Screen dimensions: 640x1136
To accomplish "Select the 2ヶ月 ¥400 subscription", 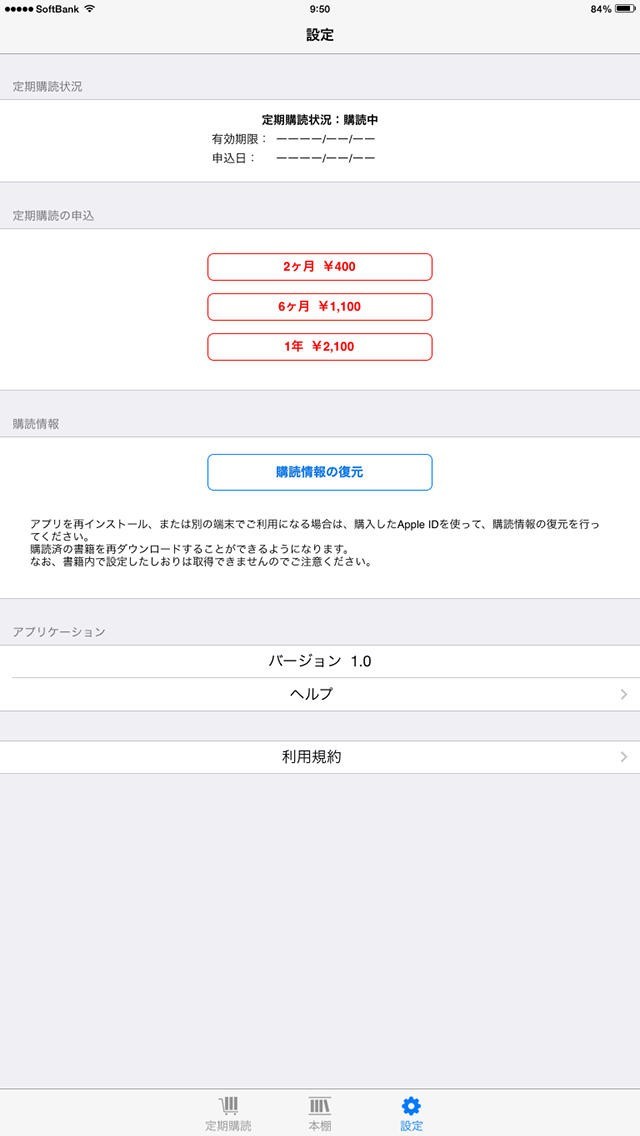I will click(319, 267).
